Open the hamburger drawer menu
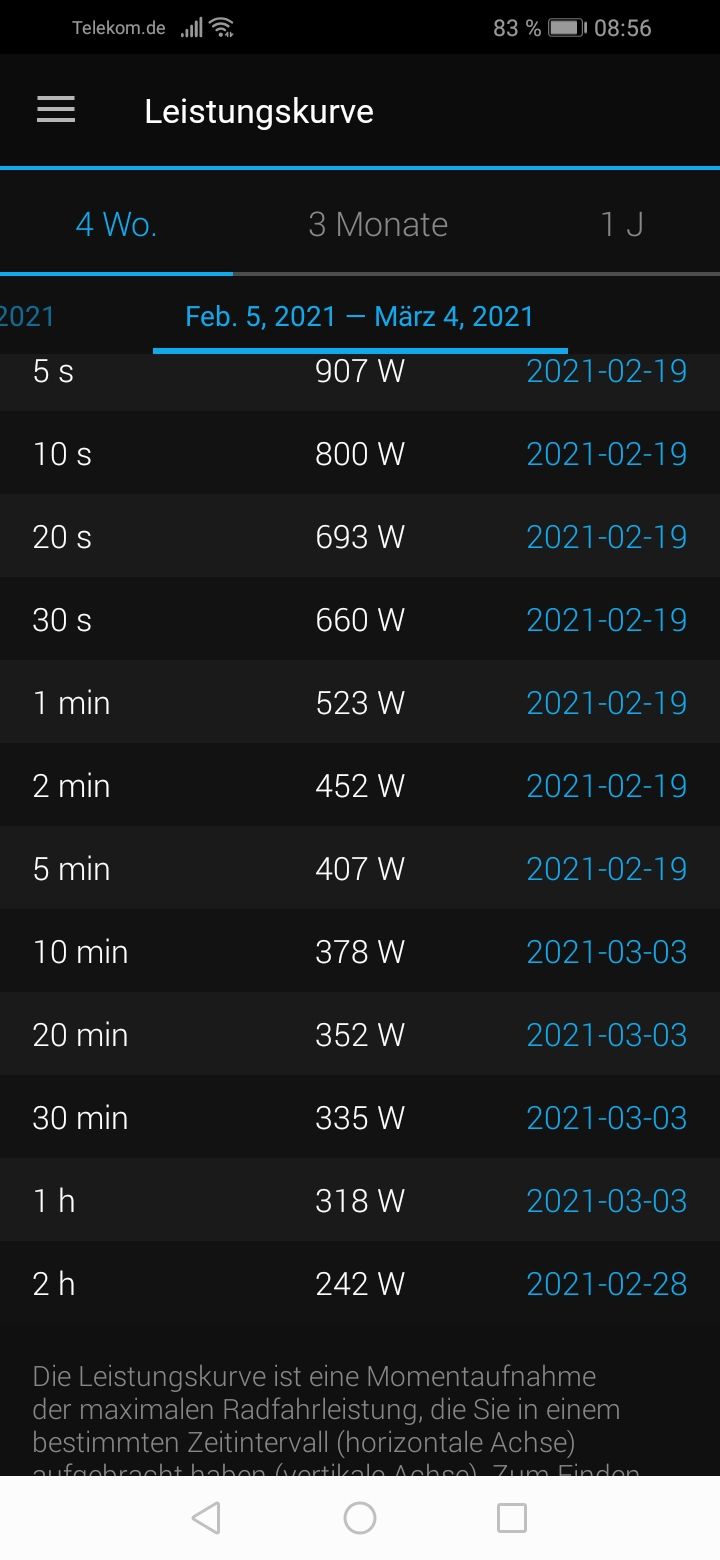Screen dimensions: 720x1560 (56, 110)
